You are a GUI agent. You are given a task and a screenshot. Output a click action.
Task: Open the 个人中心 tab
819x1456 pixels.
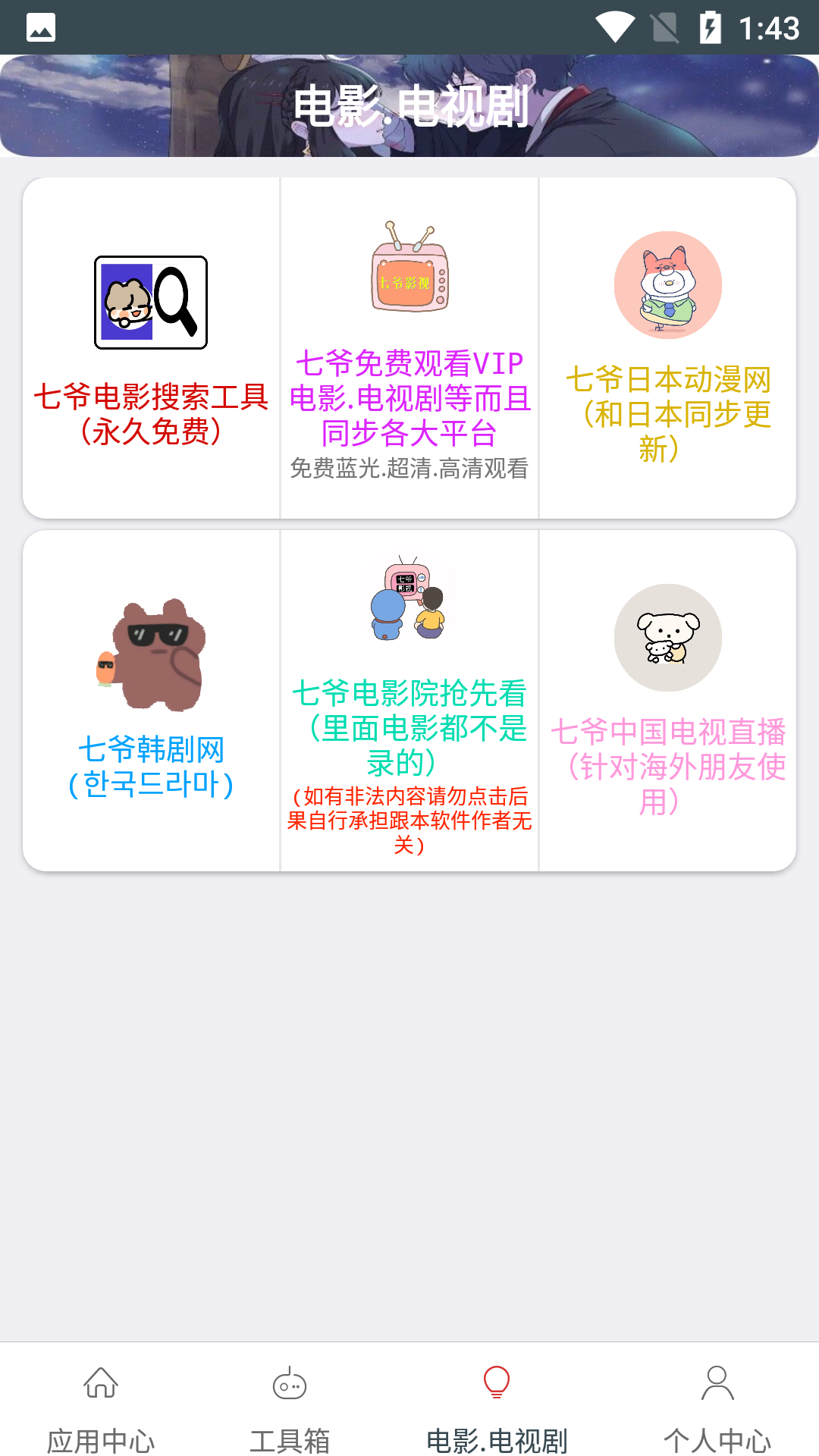717,1407
